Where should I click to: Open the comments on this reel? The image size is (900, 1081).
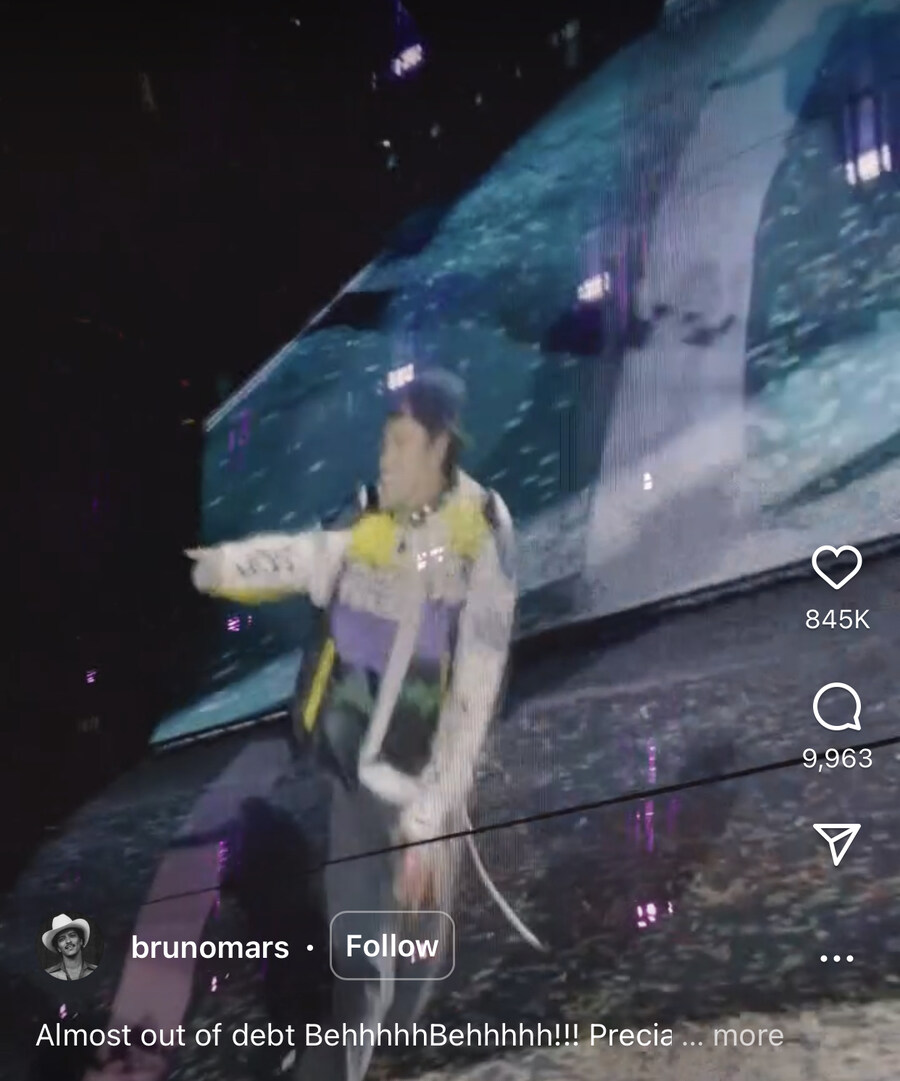(836, 708)
